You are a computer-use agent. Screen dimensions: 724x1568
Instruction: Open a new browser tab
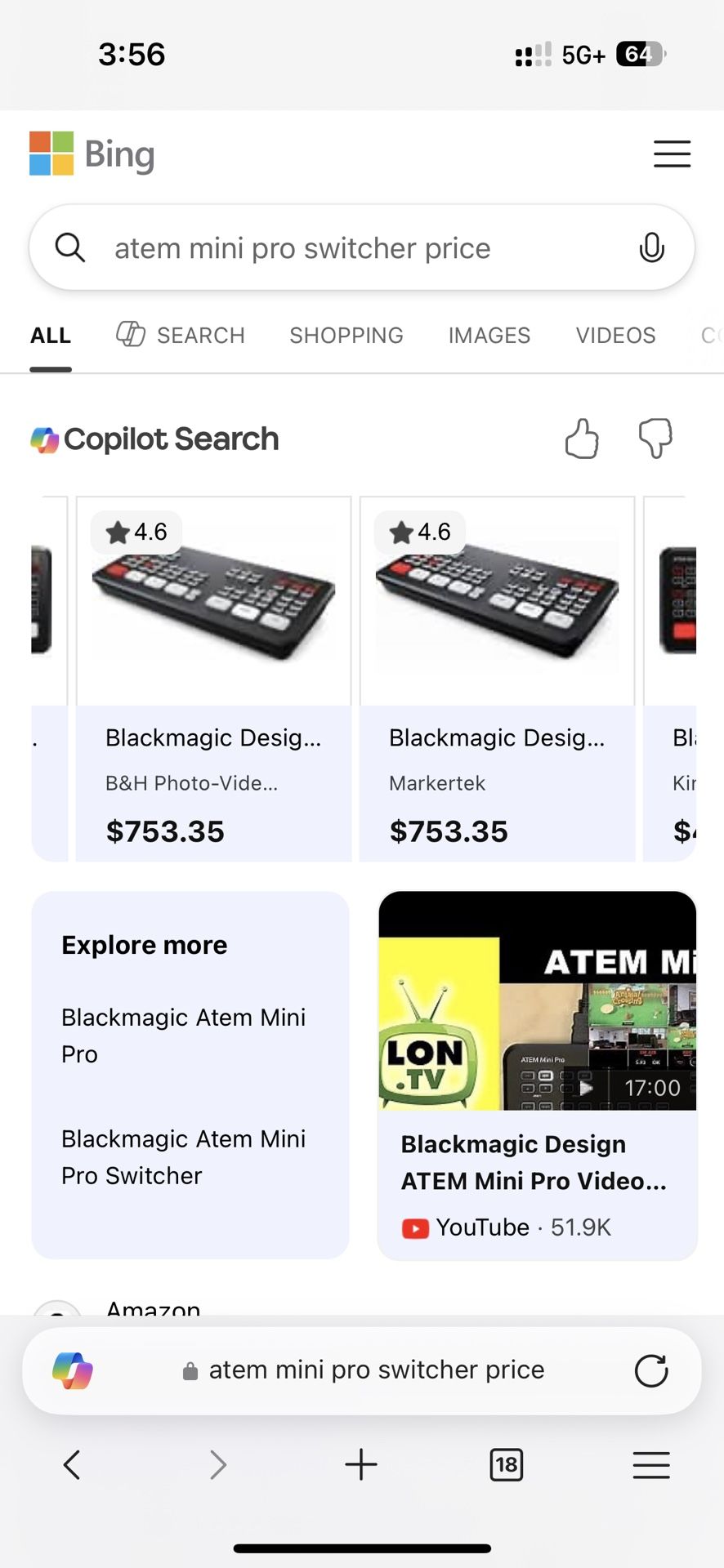click(x=361, y=1465)
